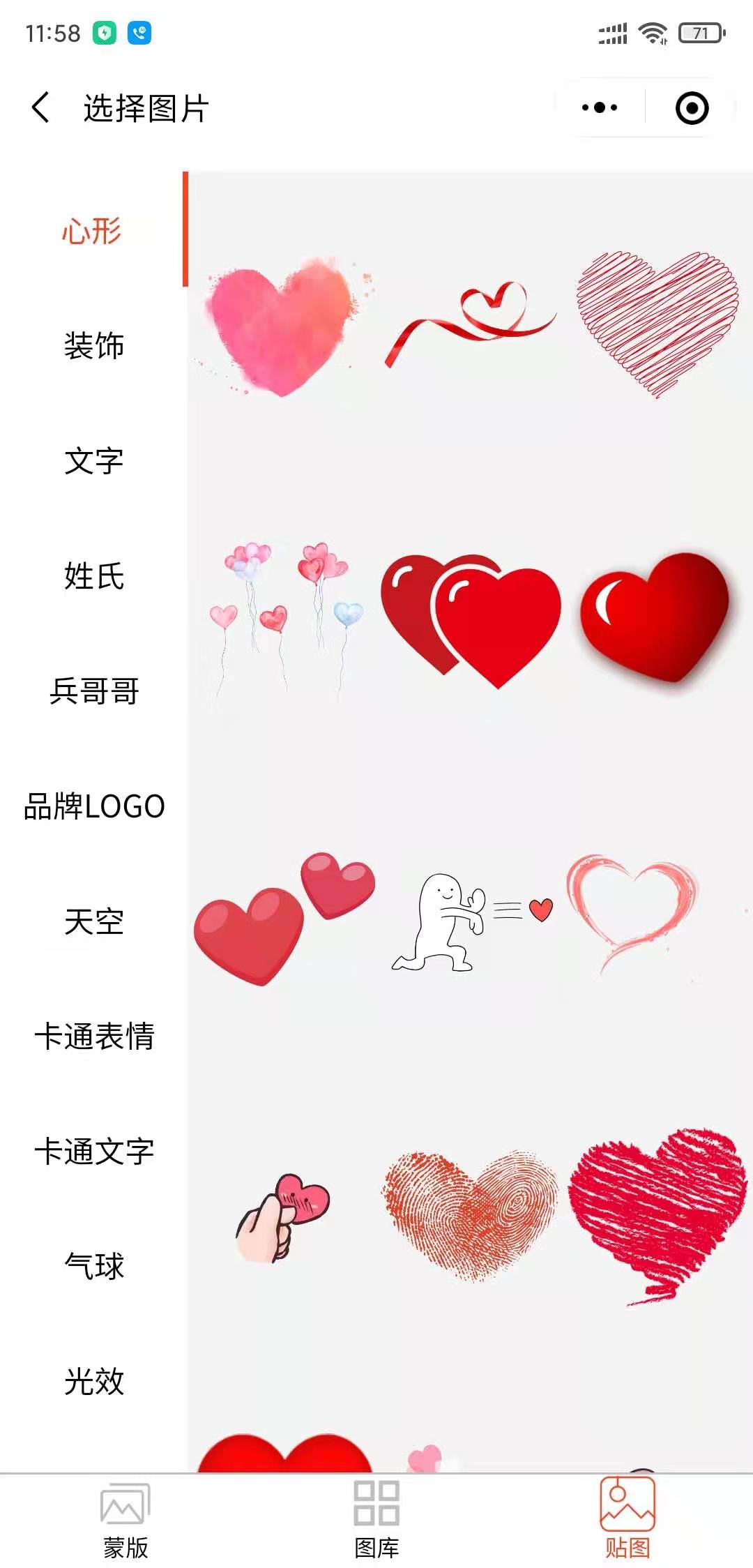This screenshot has height=1568, width=753.
Task: Close the mini program with the circle button
Action: [692, 108]
